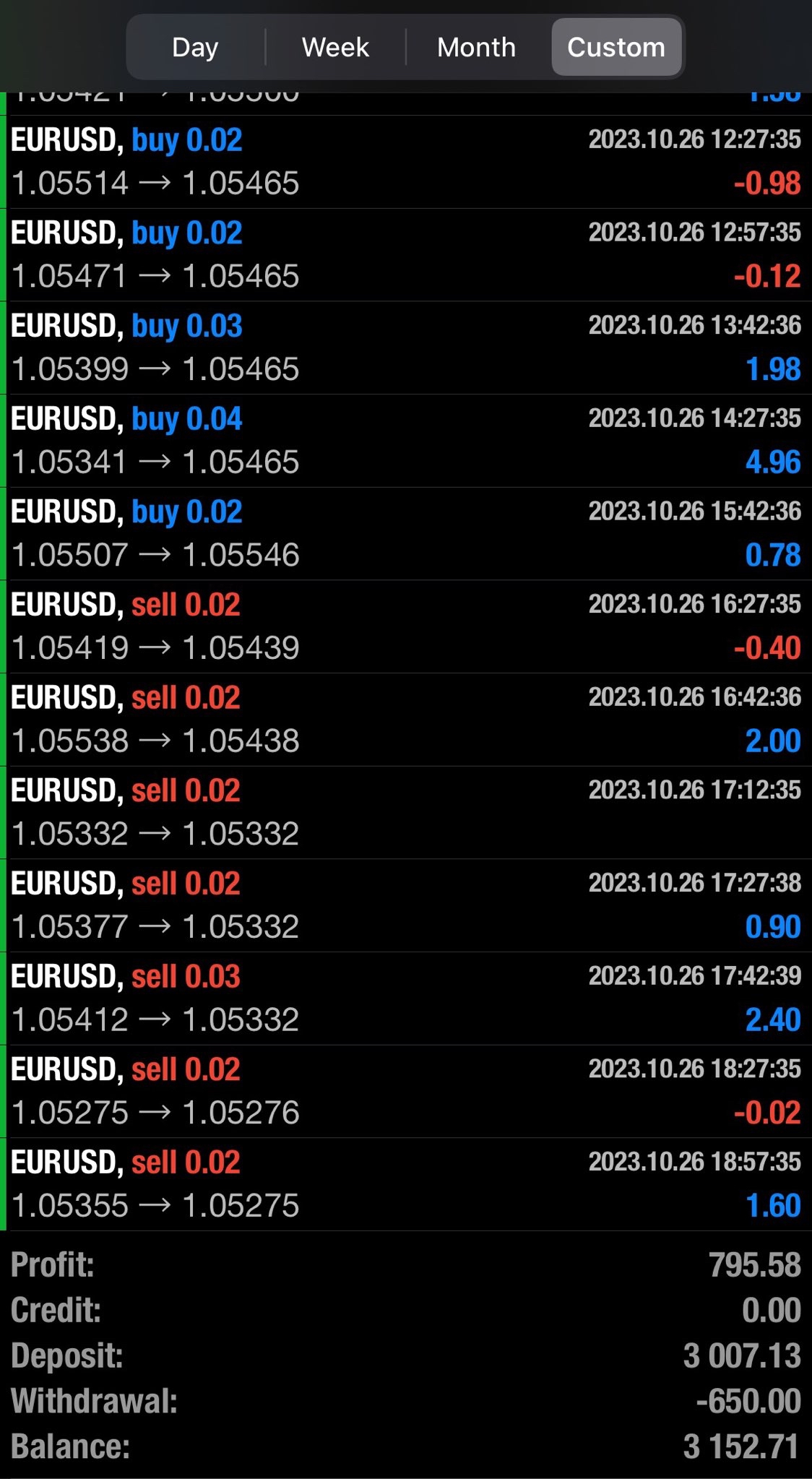
Task: View the sell trade from 17:12:35
Action: pos(406,812)
